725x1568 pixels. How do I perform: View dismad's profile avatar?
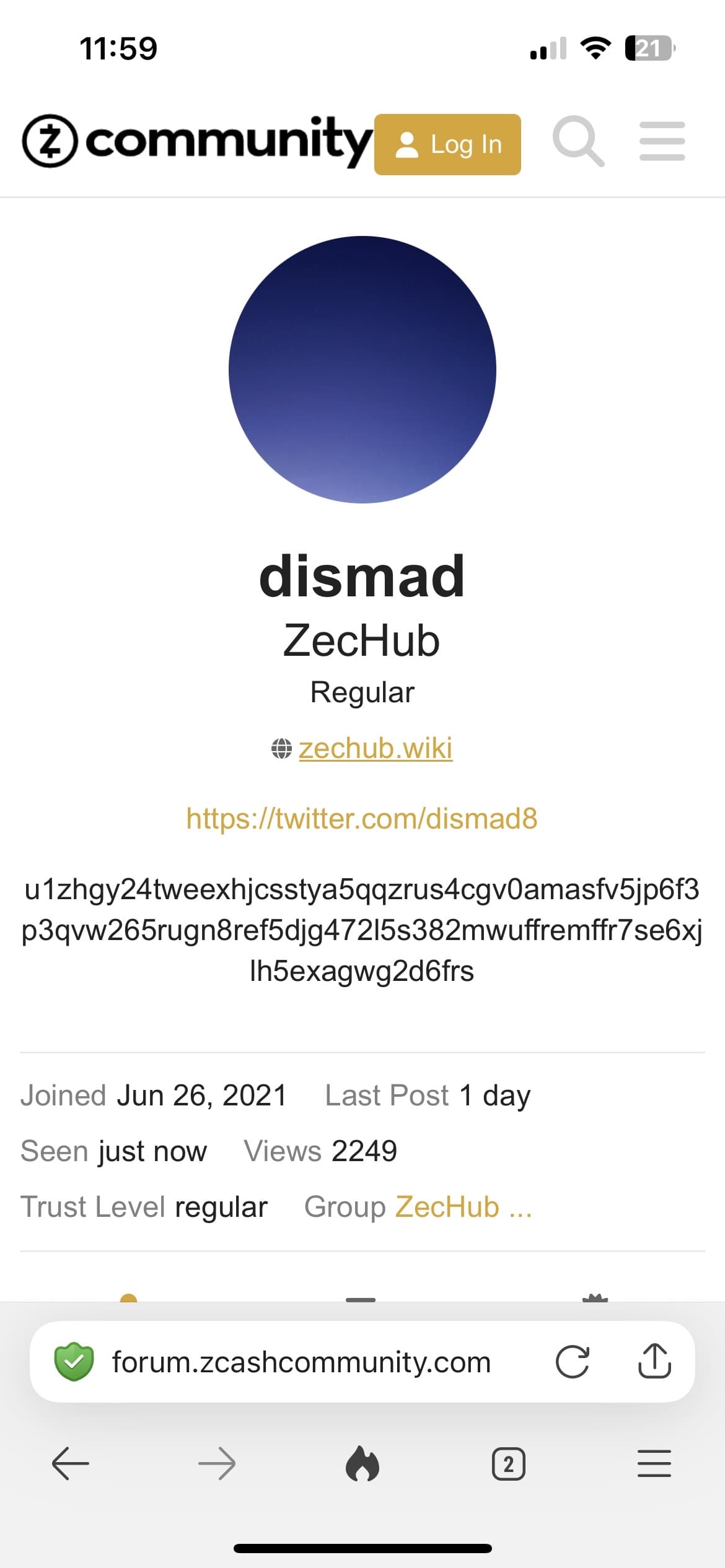362,370
